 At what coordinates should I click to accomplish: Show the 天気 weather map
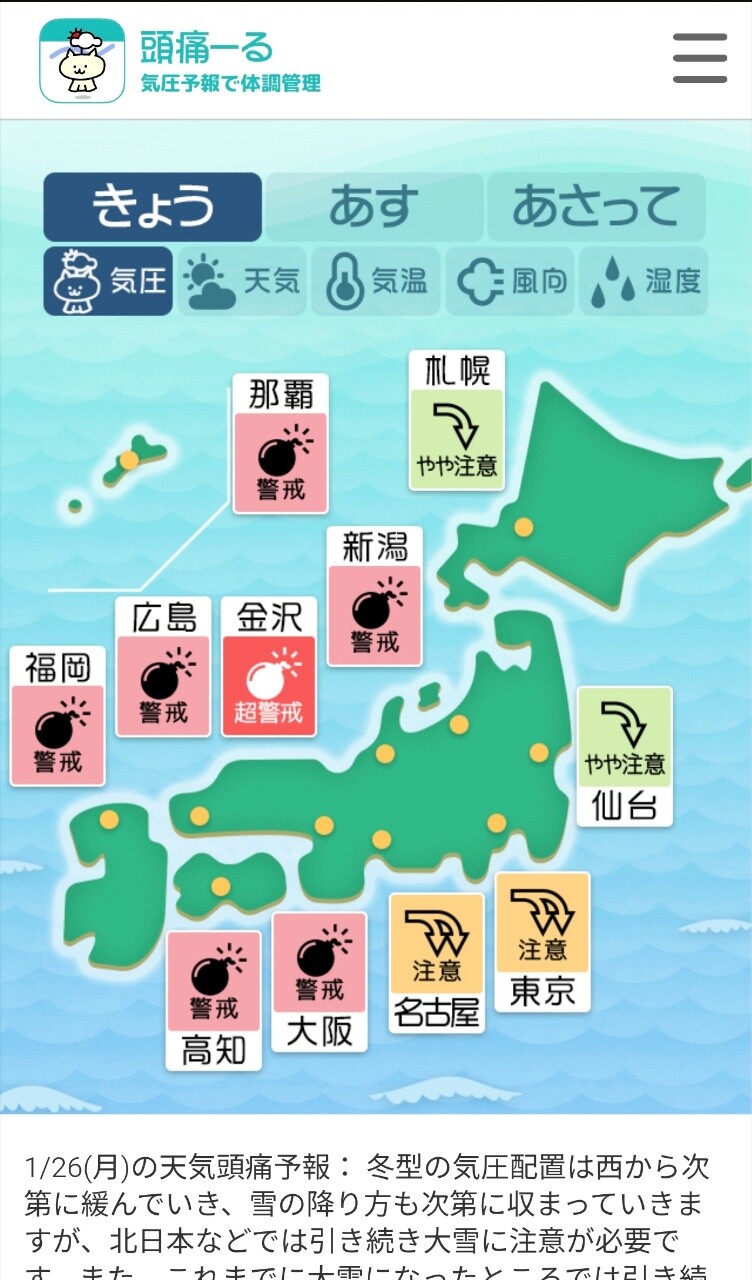243,281
